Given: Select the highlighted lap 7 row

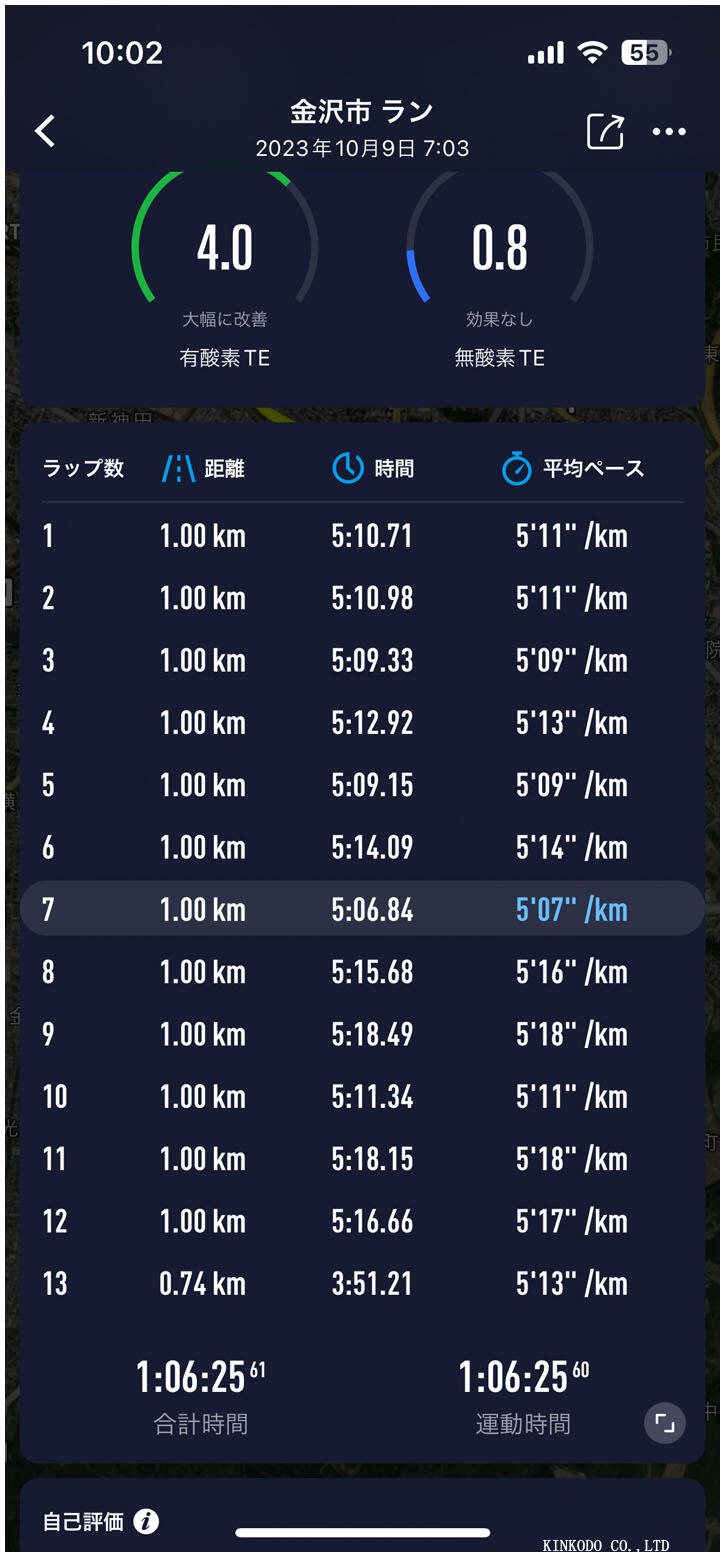Looking at the screenshot, I should (x=362, y=909).
